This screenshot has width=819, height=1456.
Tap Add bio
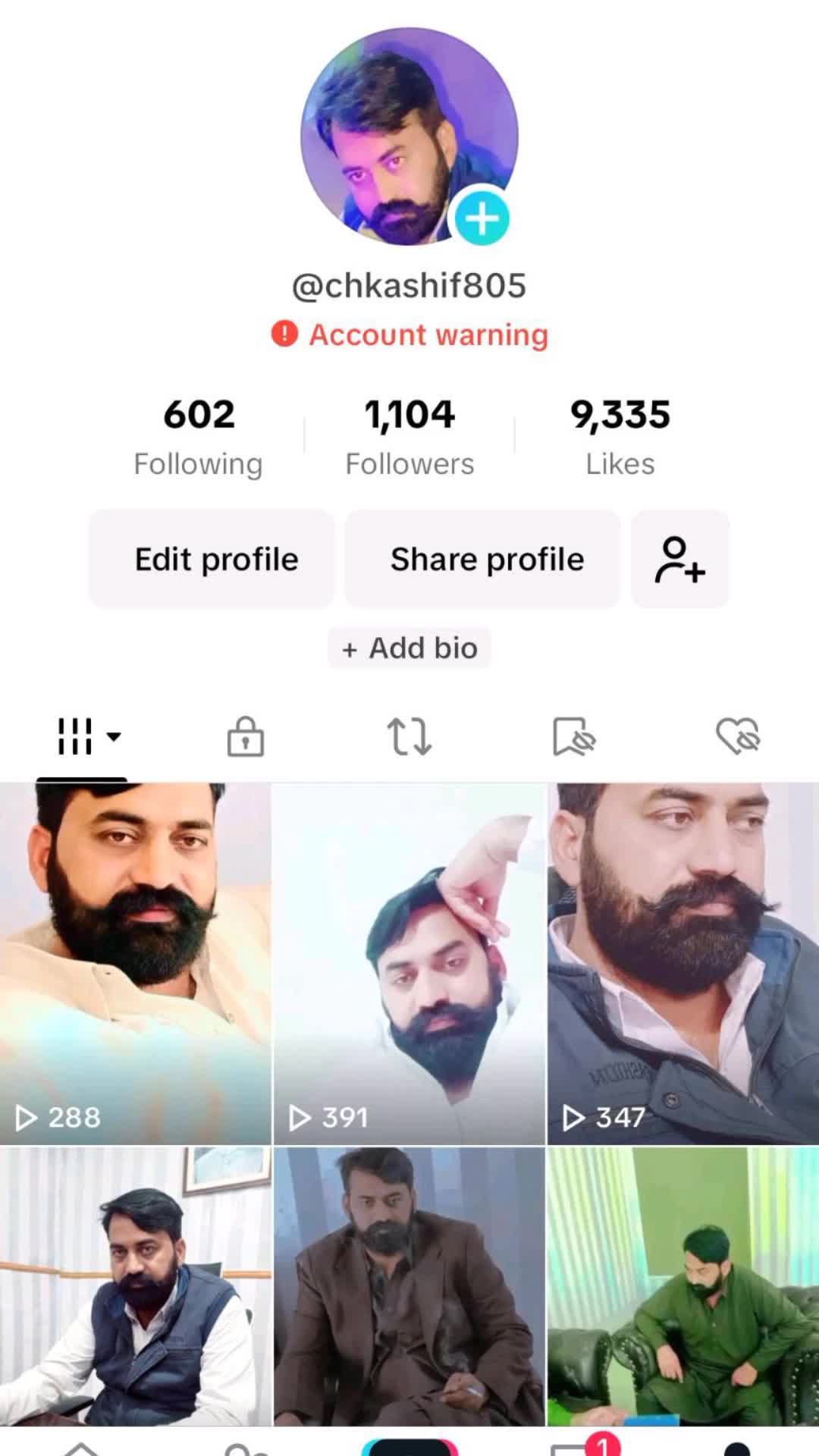pos(409,648)
